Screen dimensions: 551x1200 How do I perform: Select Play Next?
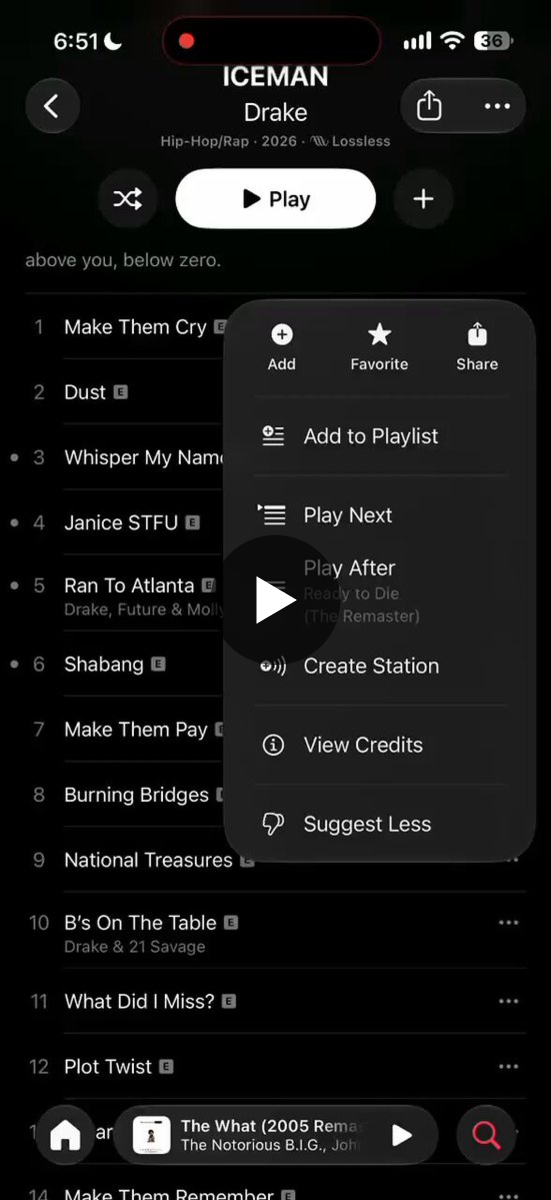point(380,515)
